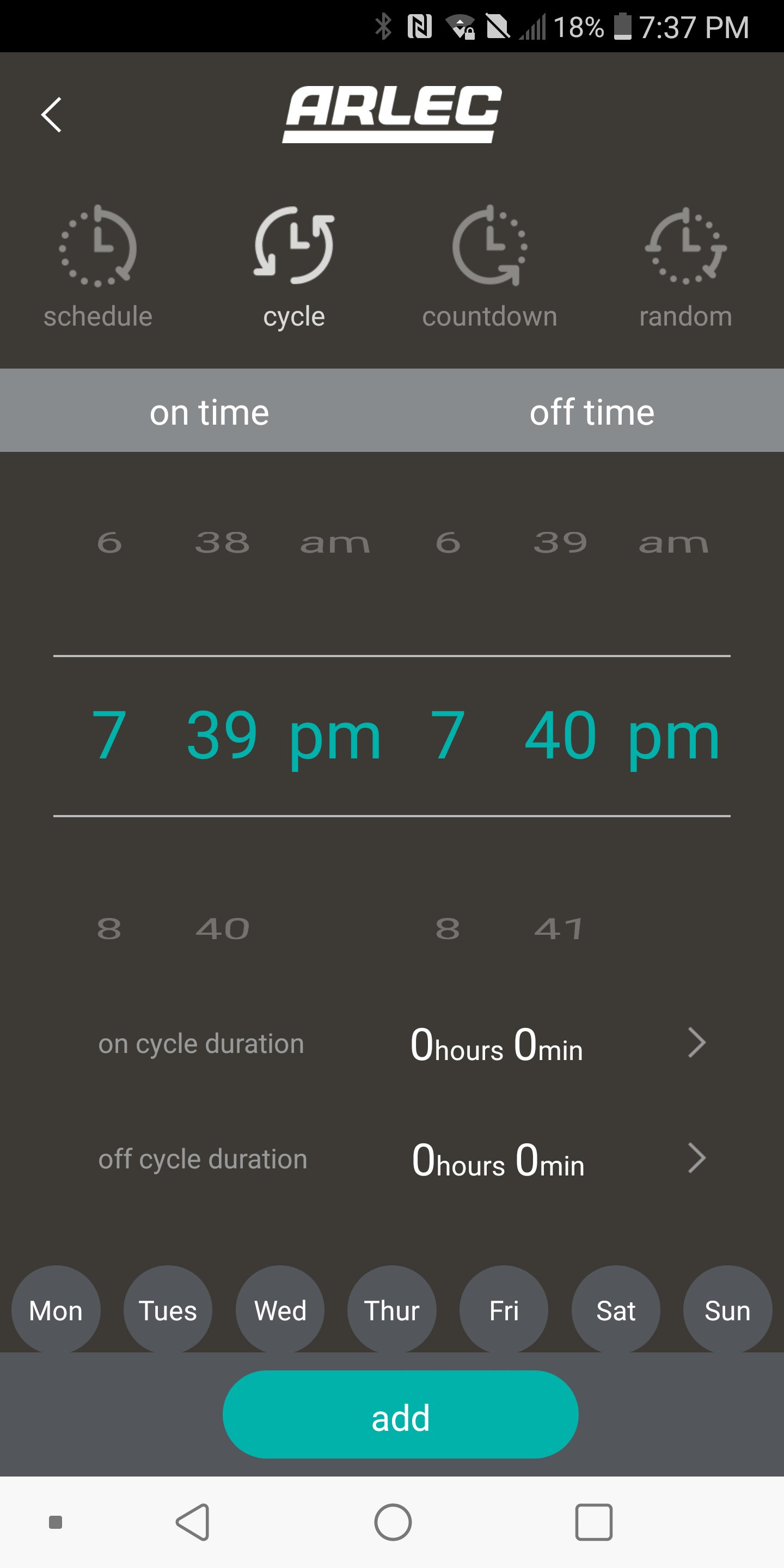Screen dimensions: 784x1568
Task: Switch to the off time tab
Action: coord(592,411)
